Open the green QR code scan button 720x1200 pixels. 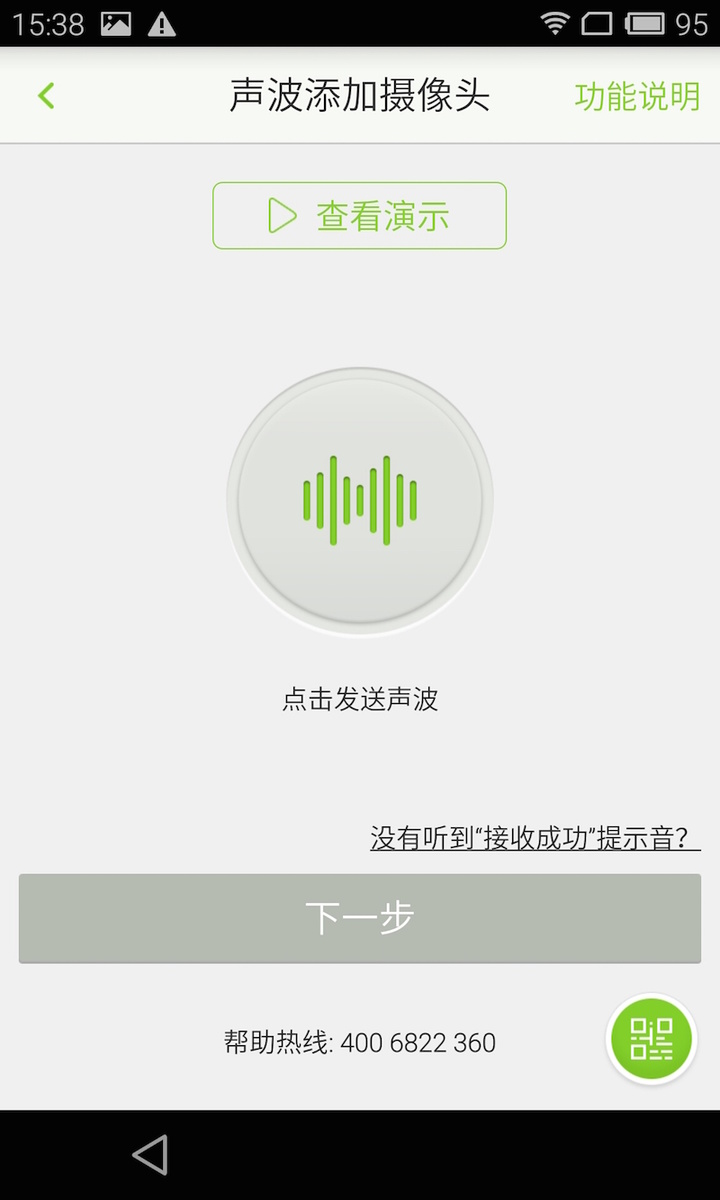652,1039
